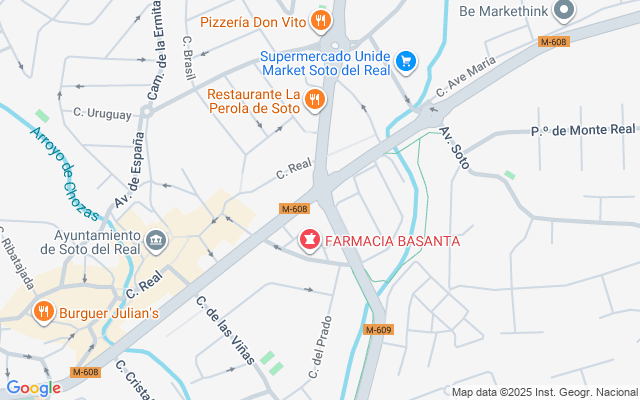This screenshot has height=400, width=640.
Task: Open the Pizzería Don Vito restaurant marker
Action: 320,20
